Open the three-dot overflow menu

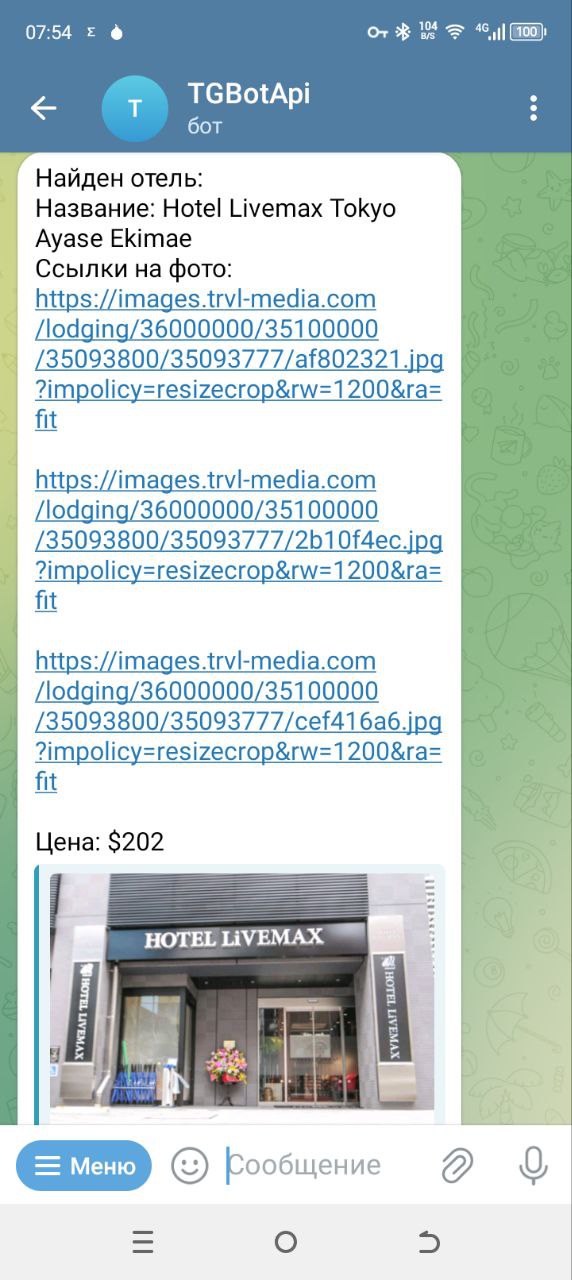click(x=534, y=108)
